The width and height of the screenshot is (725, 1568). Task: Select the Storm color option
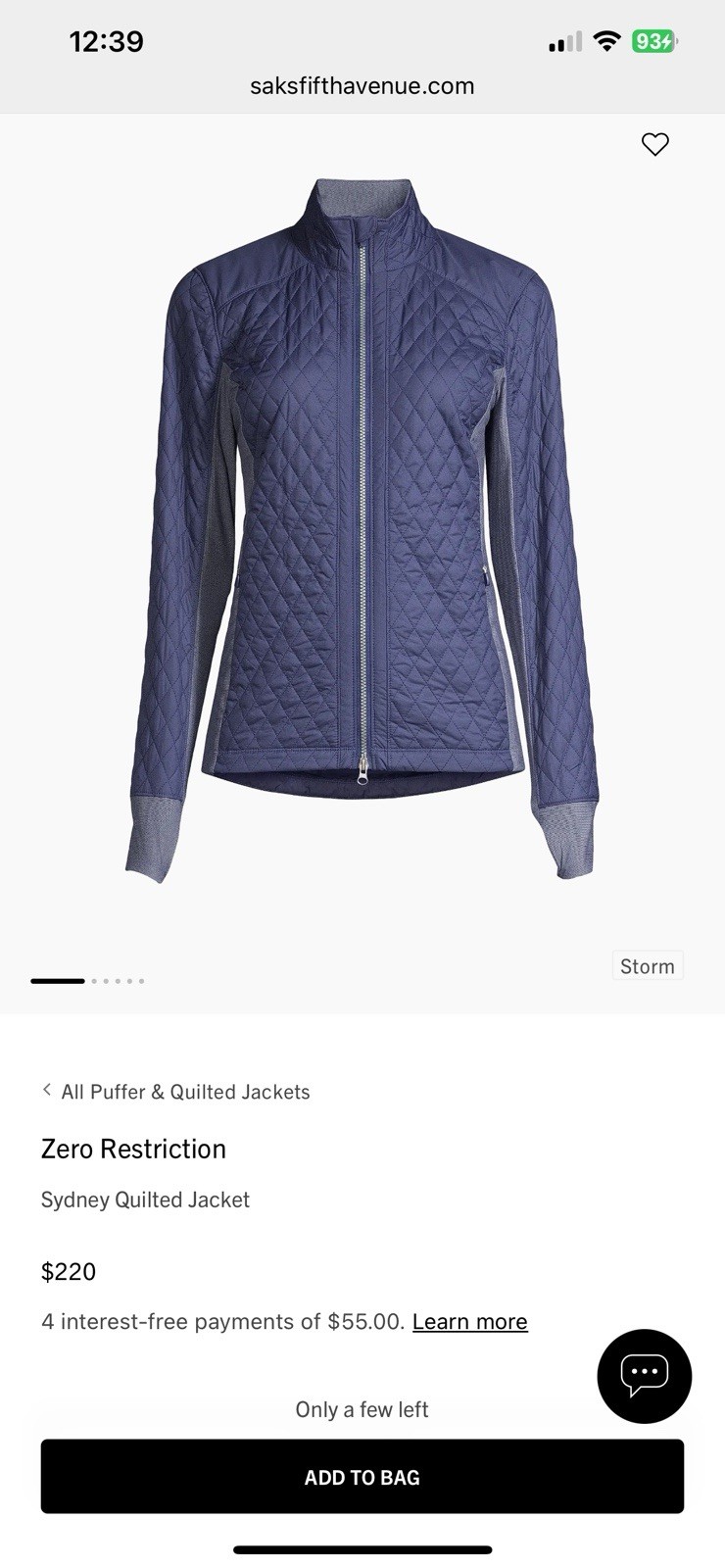point(647,965)
